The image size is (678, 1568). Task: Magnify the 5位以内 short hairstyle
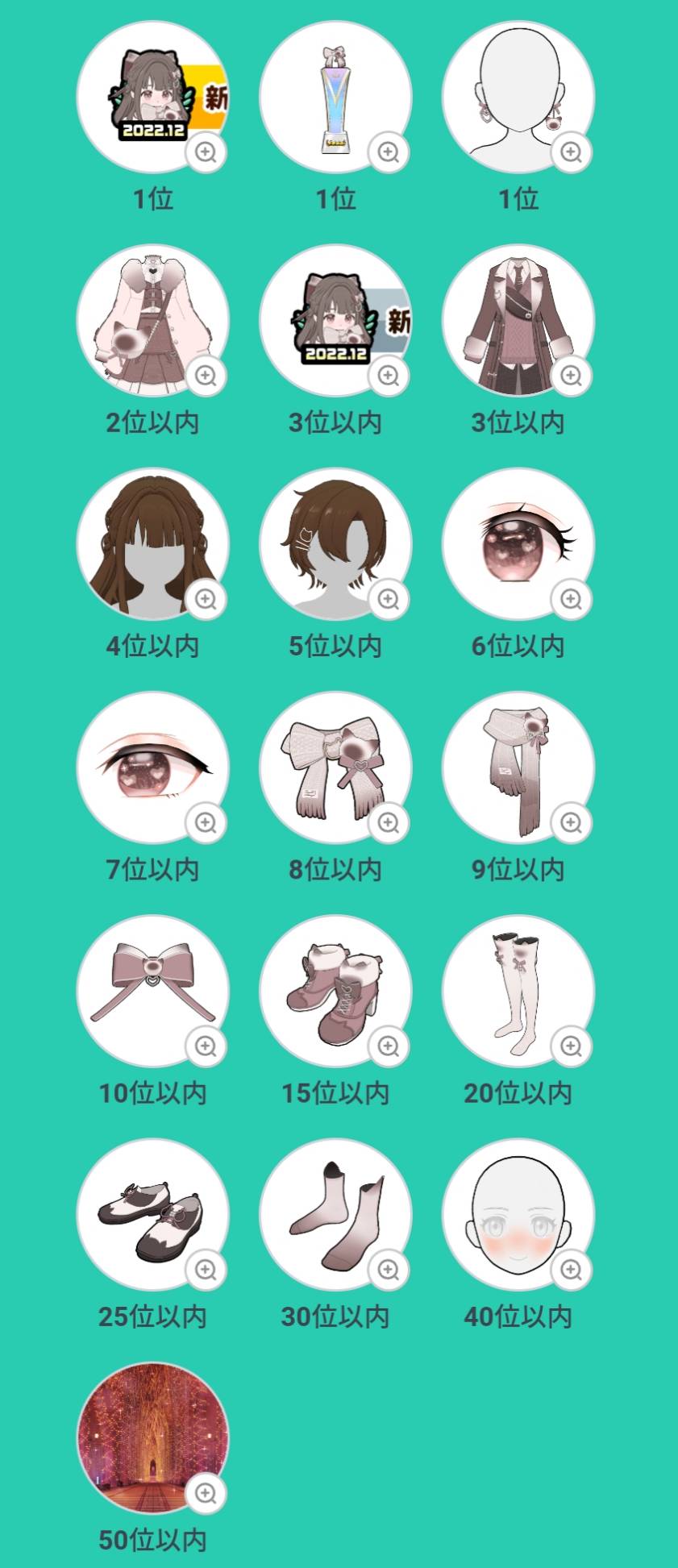coord(389,599)
